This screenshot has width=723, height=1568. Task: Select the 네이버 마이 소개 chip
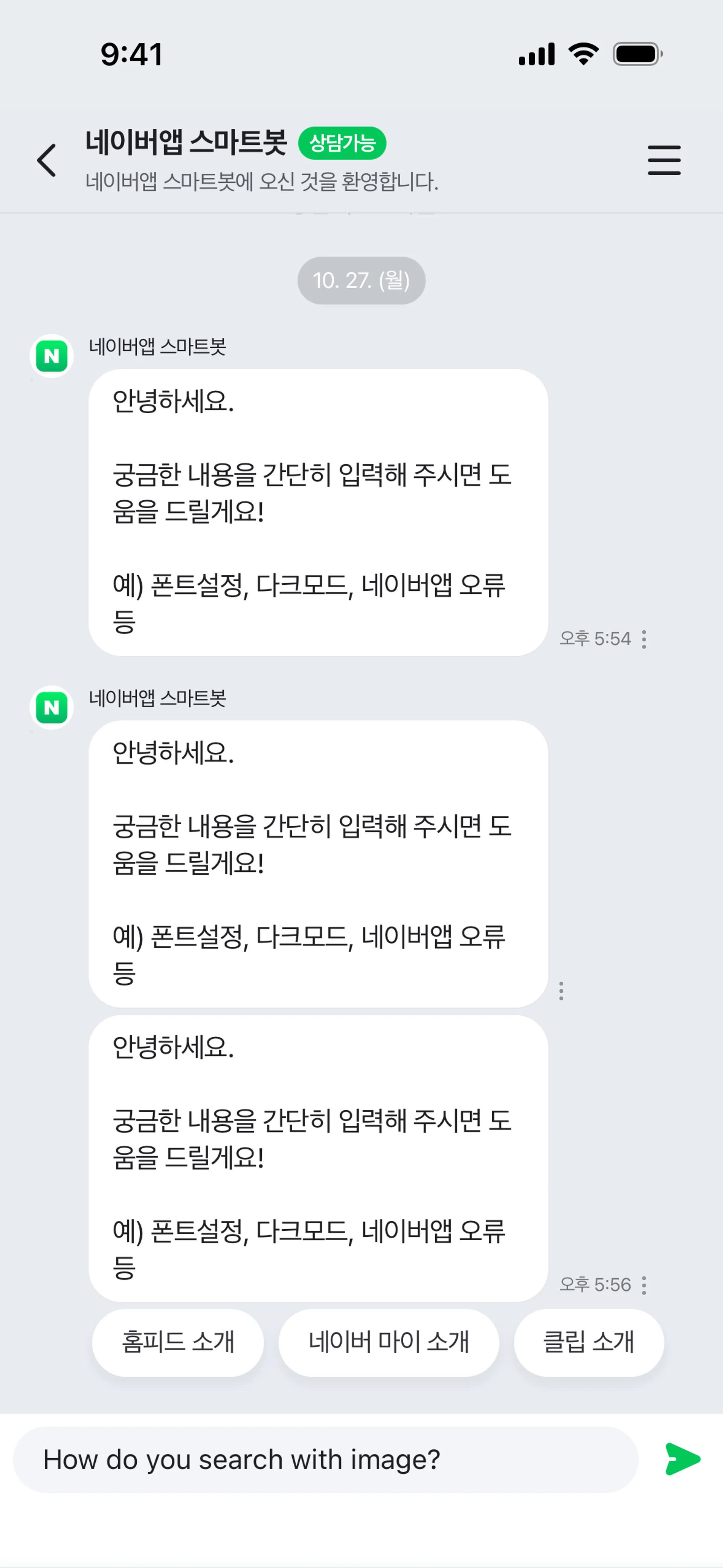coord(388,1342)
